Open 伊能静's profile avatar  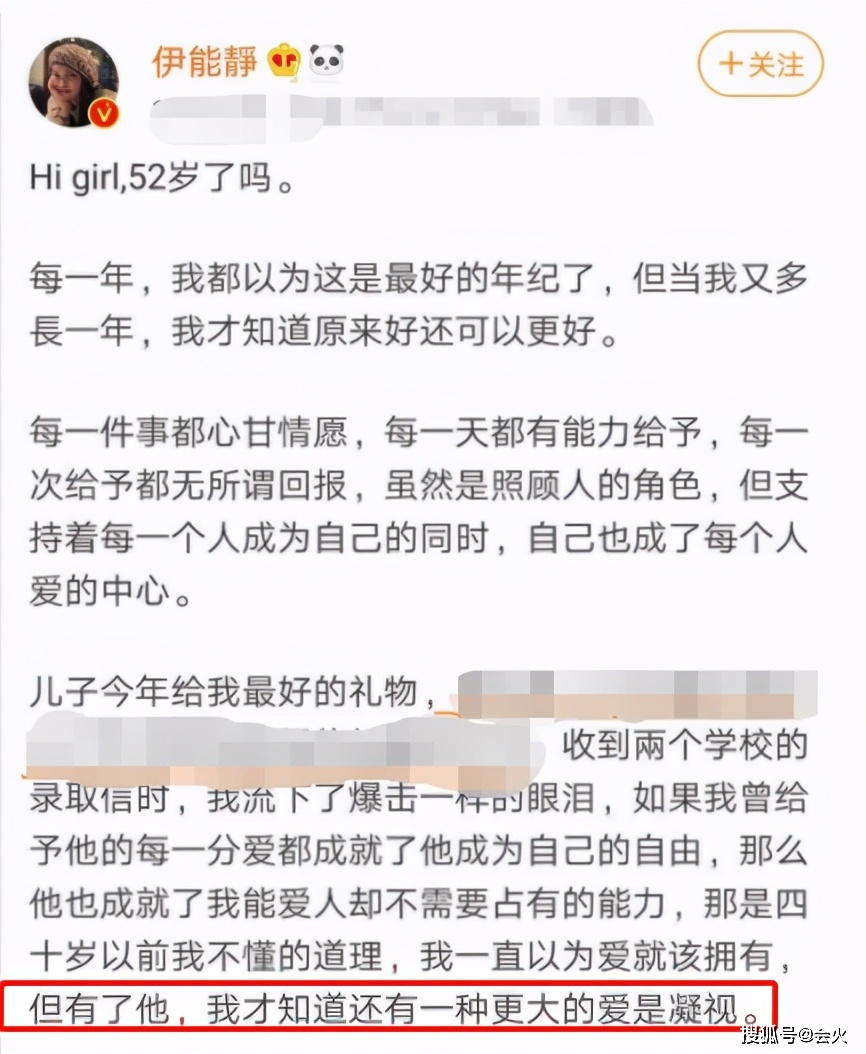click(74, 83)
